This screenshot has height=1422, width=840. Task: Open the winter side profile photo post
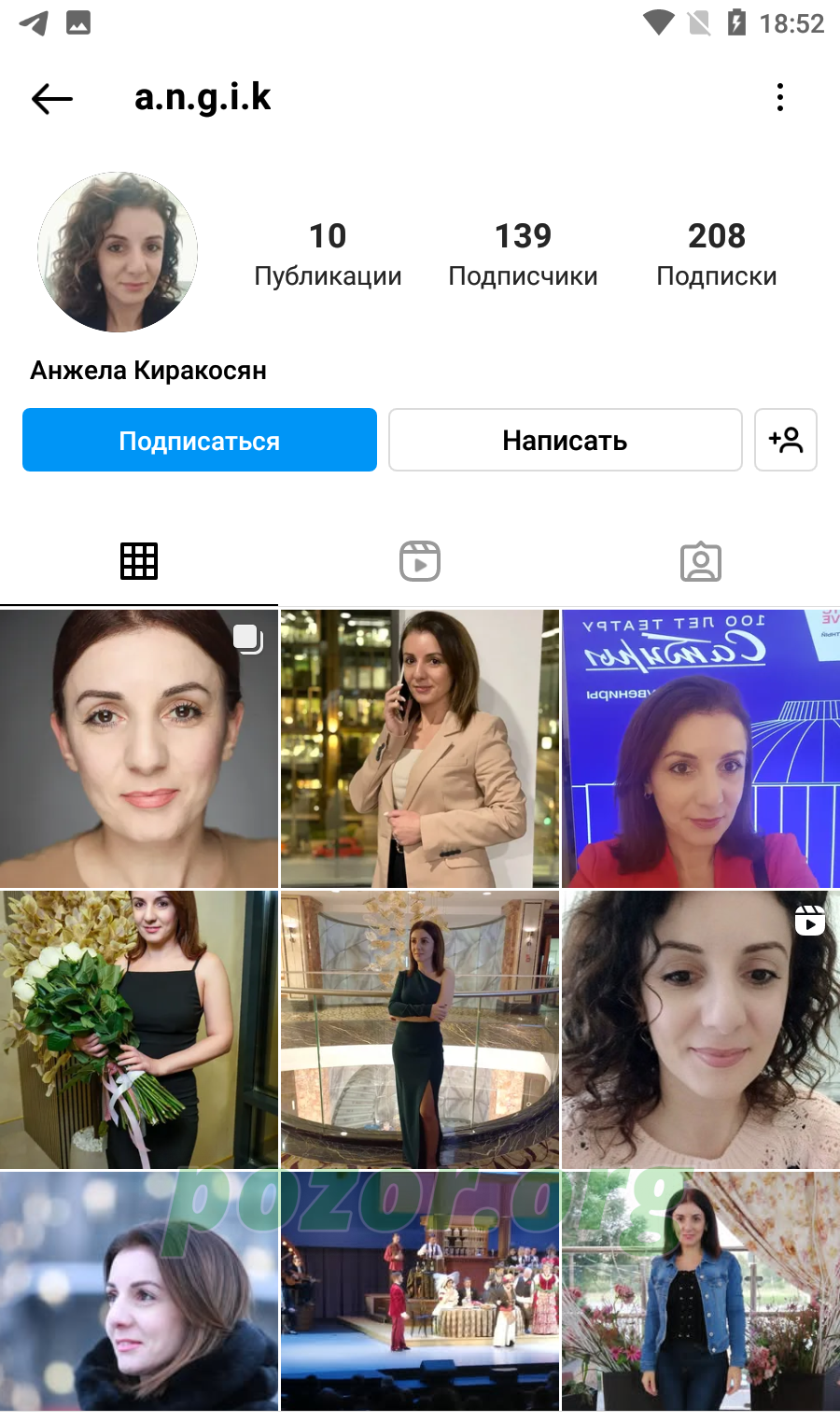pos(139,1291)
